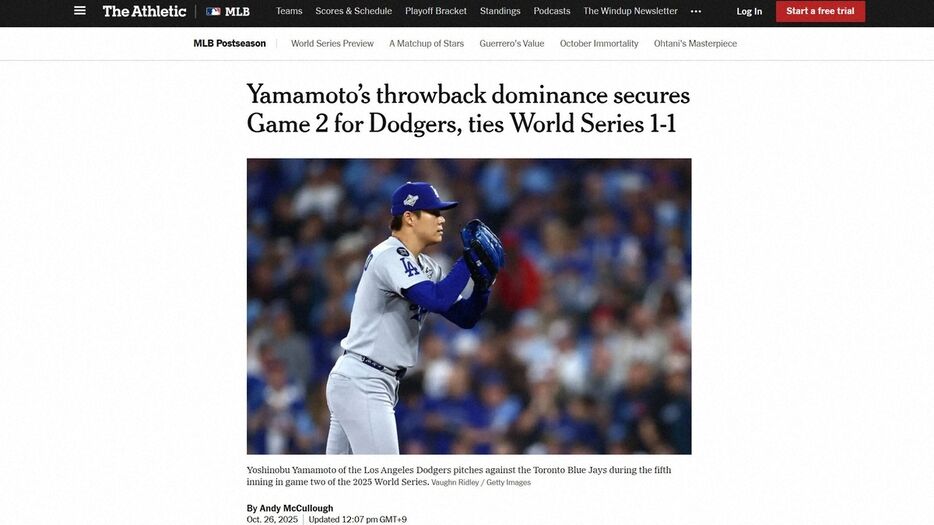Open MLB Postseason section
934x525 pixels.
coord(229,44)
